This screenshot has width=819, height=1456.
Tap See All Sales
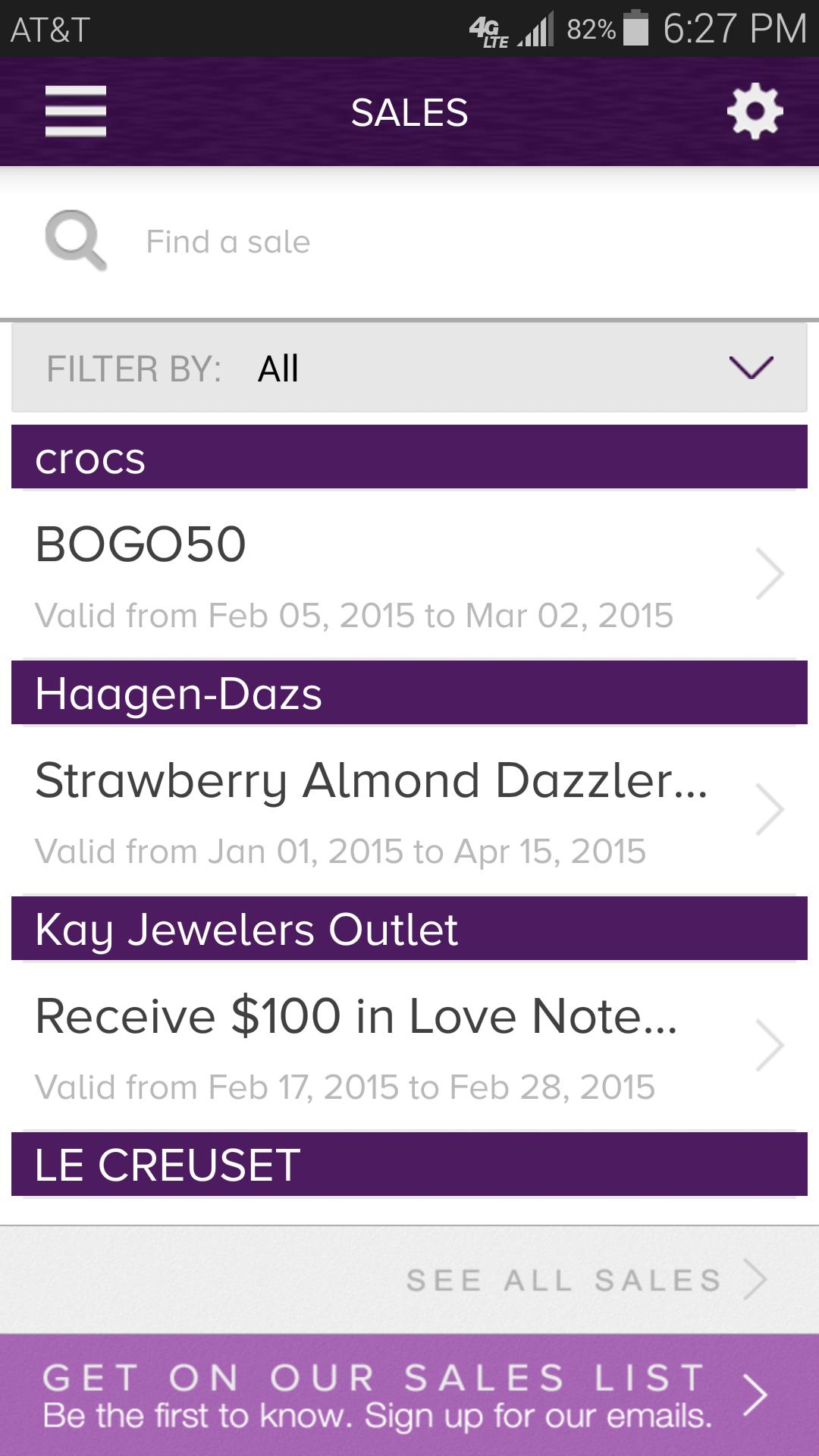click(x=585, y=1280)
